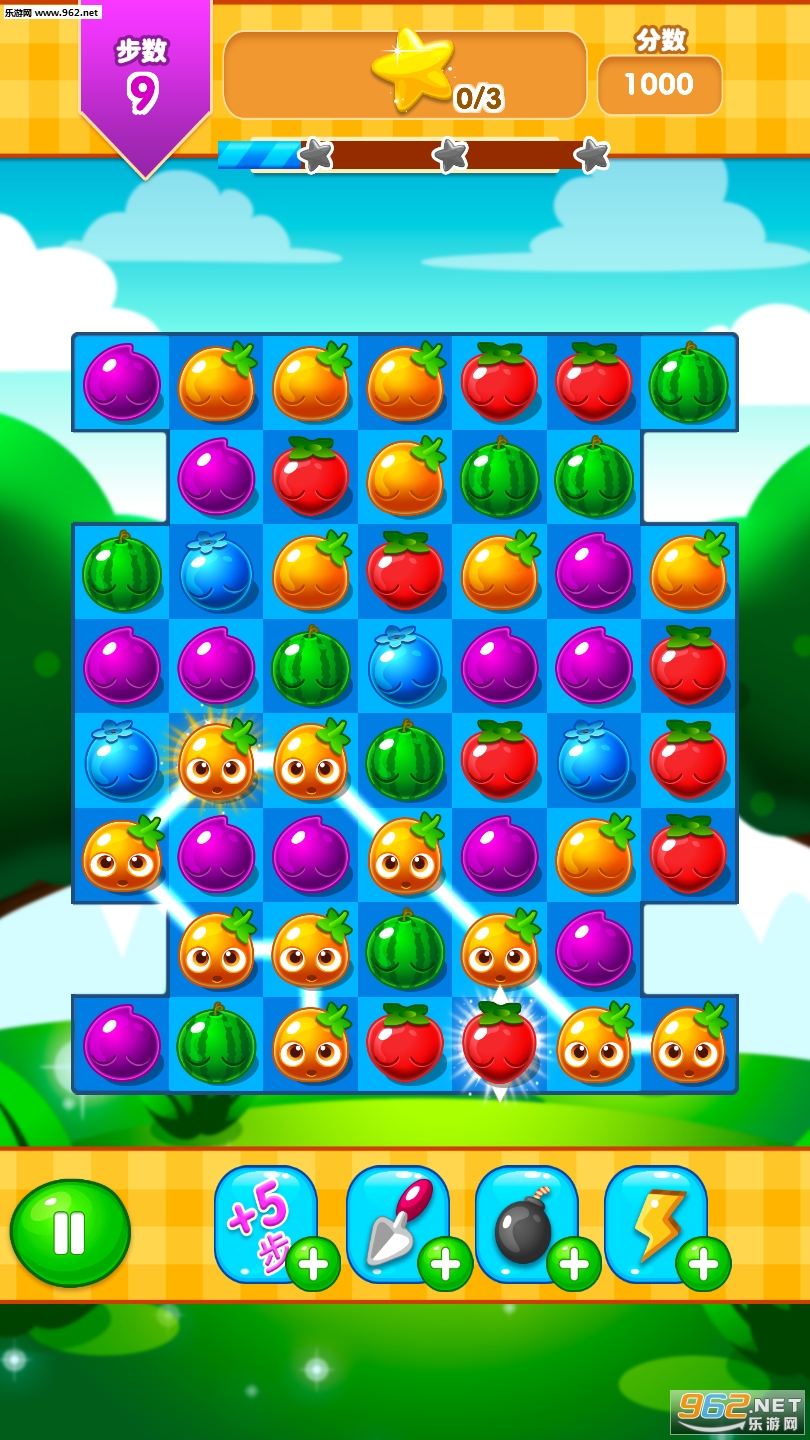Add the +5 steps booster

[266, 1224]
